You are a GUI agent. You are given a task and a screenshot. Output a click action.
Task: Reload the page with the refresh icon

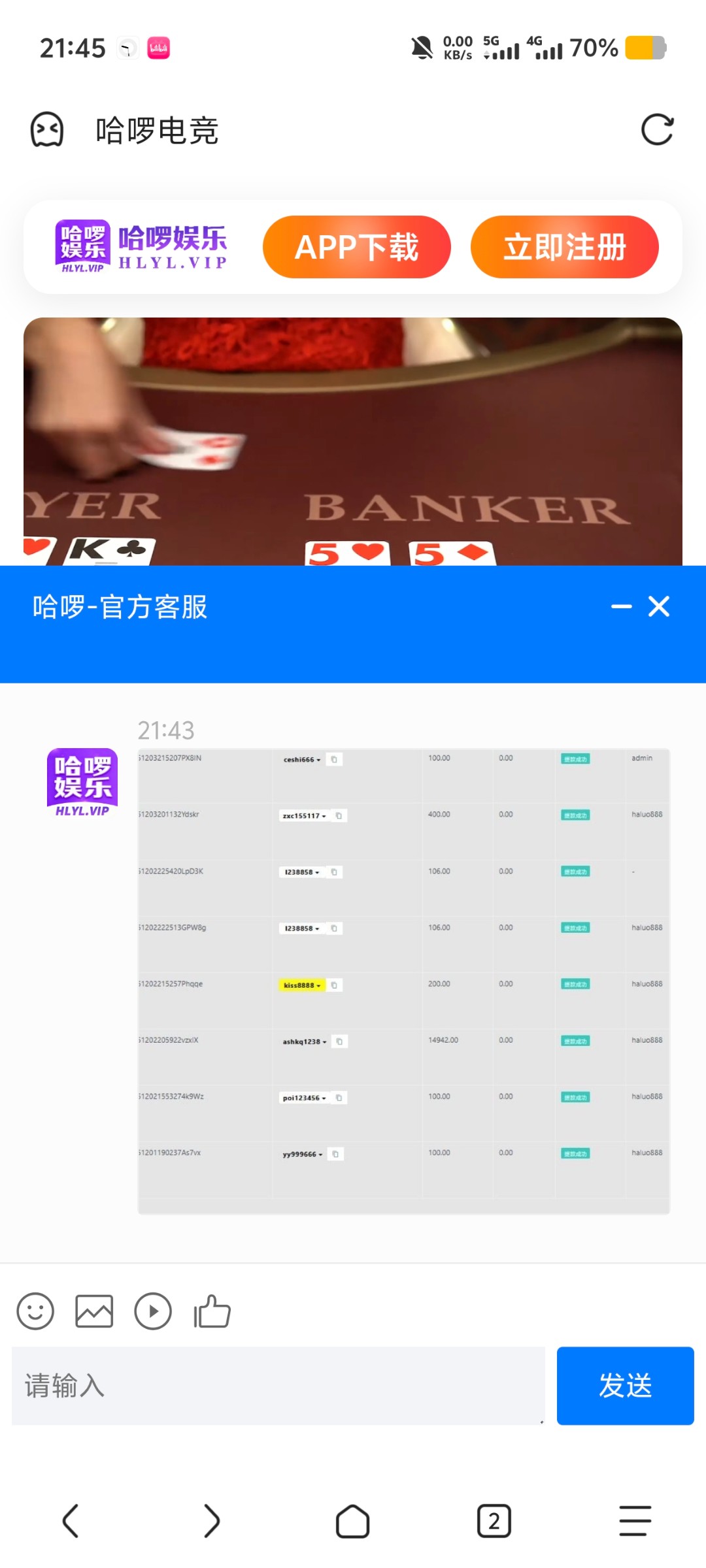pos(657,129)
